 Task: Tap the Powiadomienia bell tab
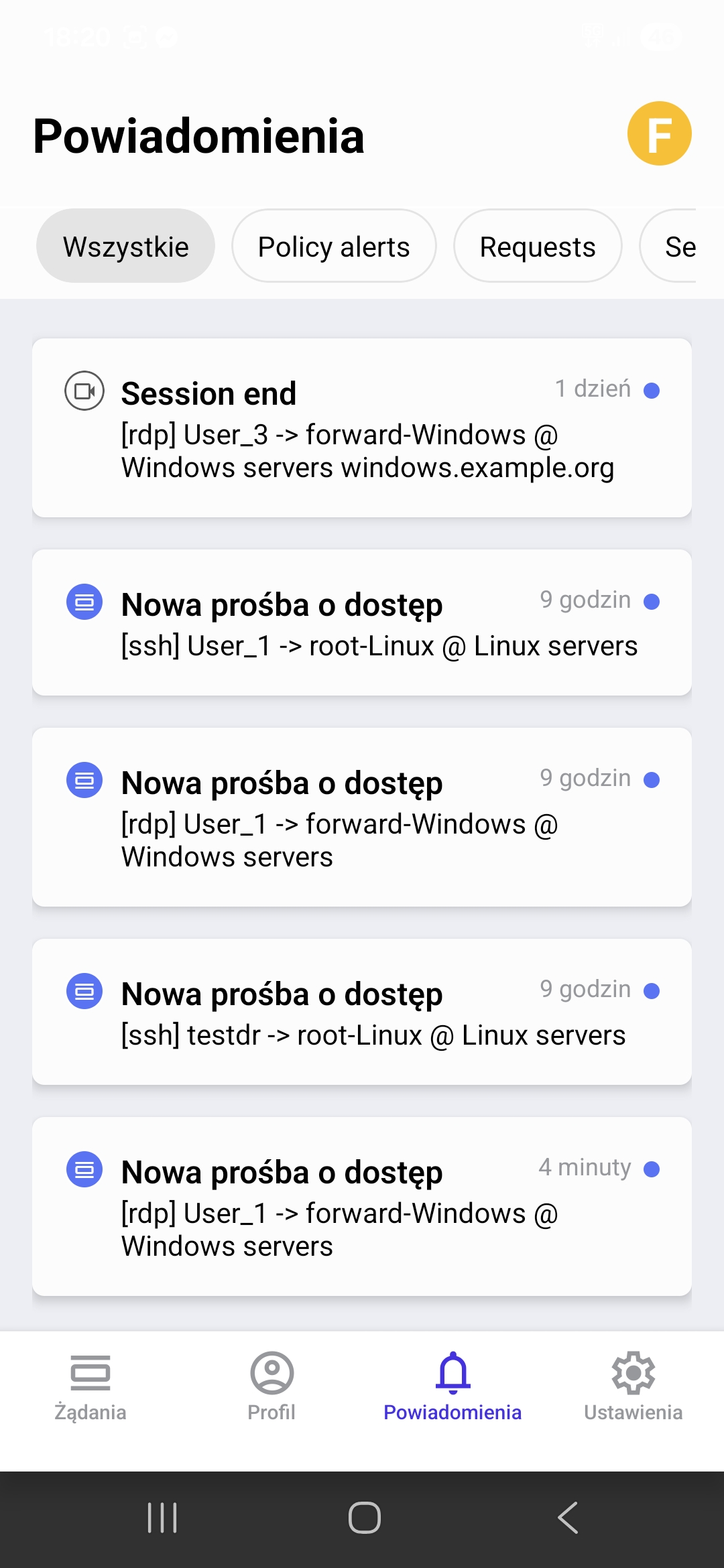coord(452,1387)
